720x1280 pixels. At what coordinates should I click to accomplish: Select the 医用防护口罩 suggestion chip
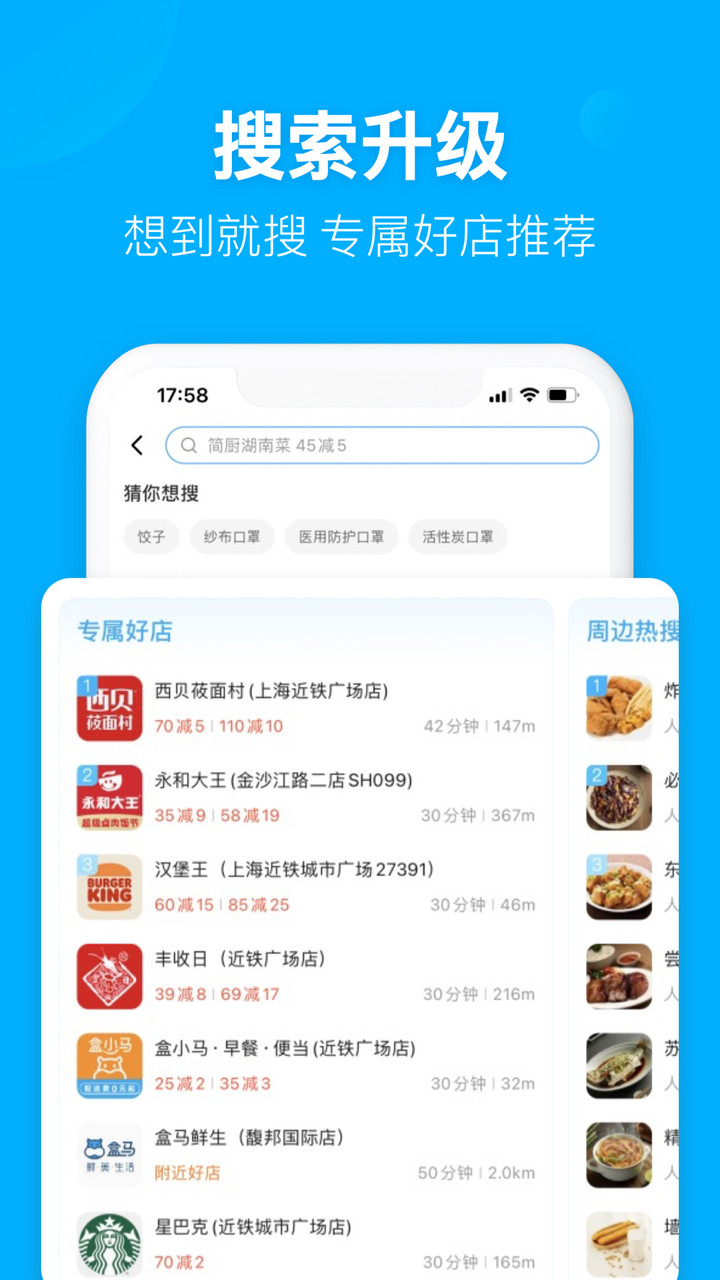[341, 537]
